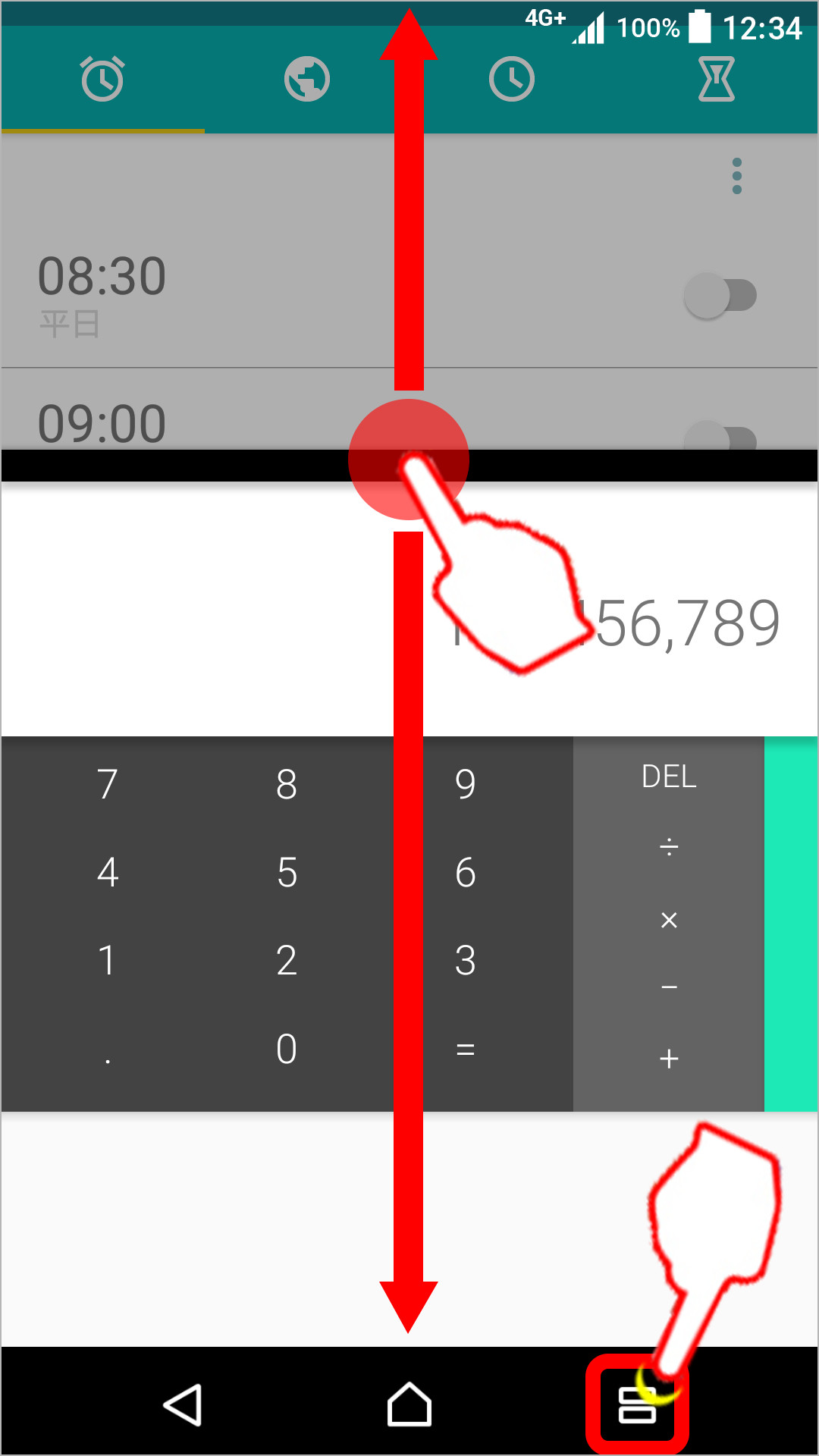Select the plus operator
The image size is (819, 1456).
pyautogui.click(x=668, y=1058)
